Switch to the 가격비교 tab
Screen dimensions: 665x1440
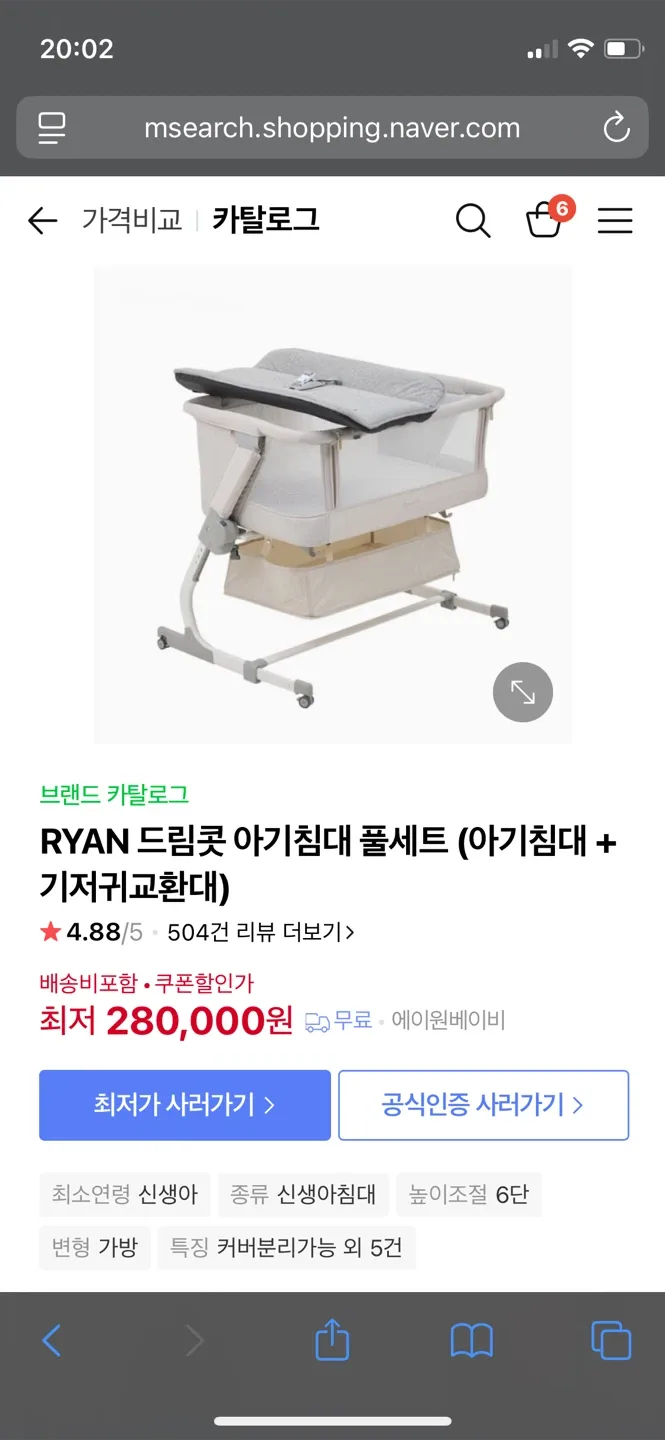tap(132, 221)
